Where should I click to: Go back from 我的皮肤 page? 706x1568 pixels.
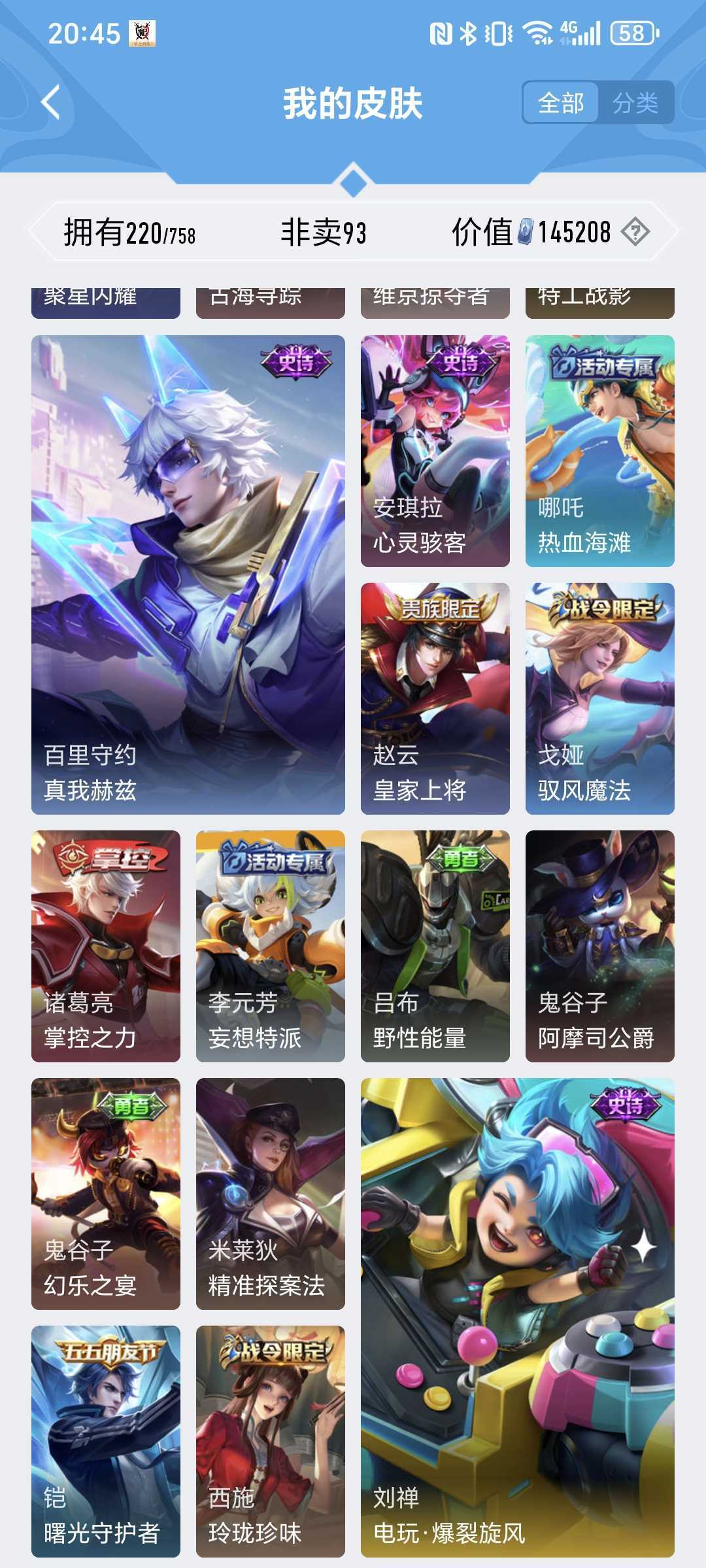pos(51,103)
